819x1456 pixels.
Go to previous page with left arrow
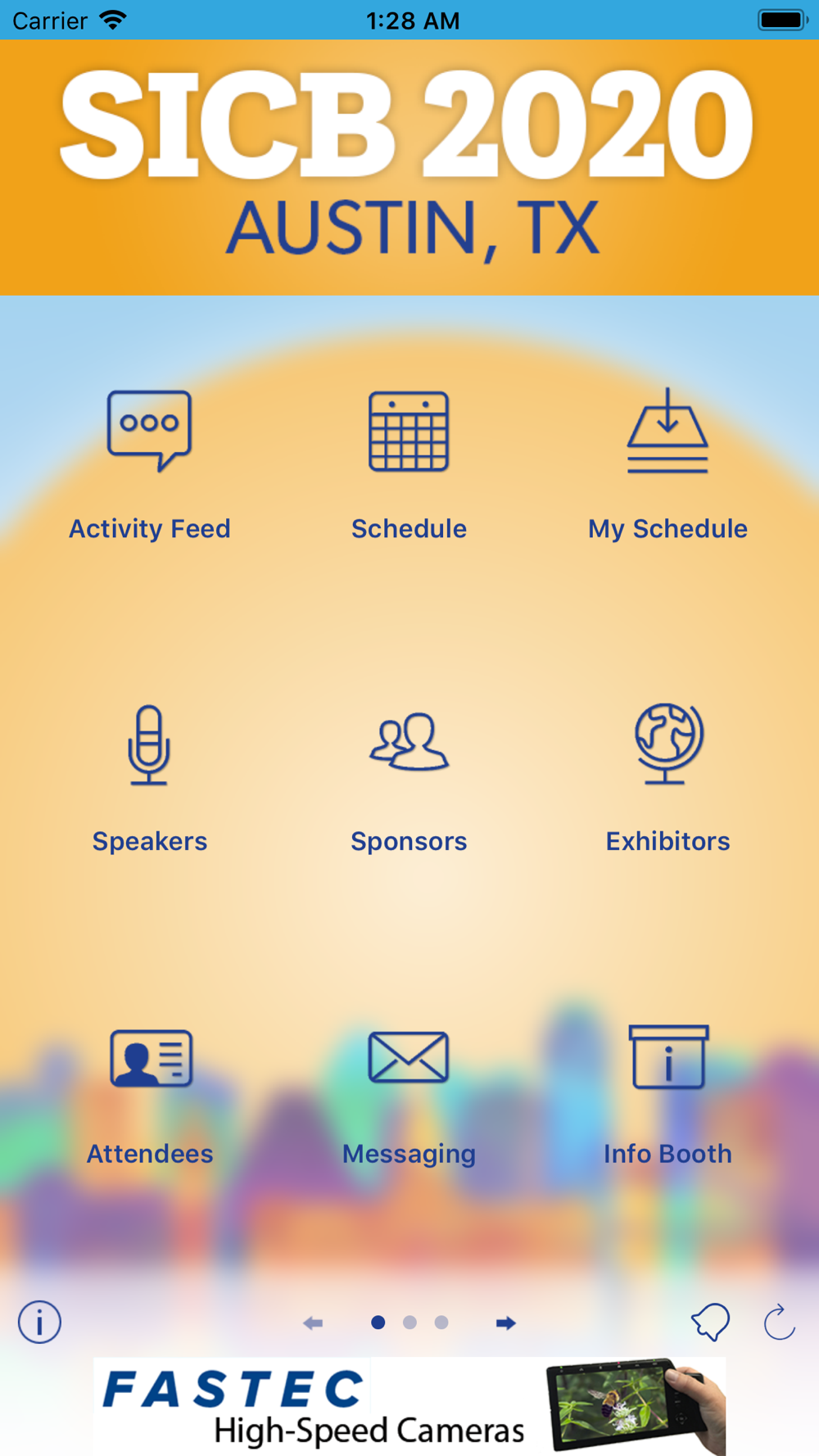point(313,1323)
